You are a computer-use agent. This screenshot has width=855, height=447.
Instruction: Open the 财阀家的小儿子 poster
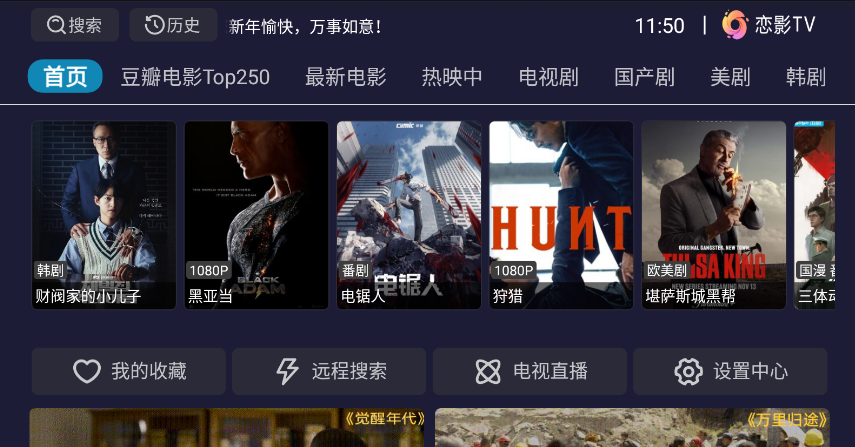104,214
